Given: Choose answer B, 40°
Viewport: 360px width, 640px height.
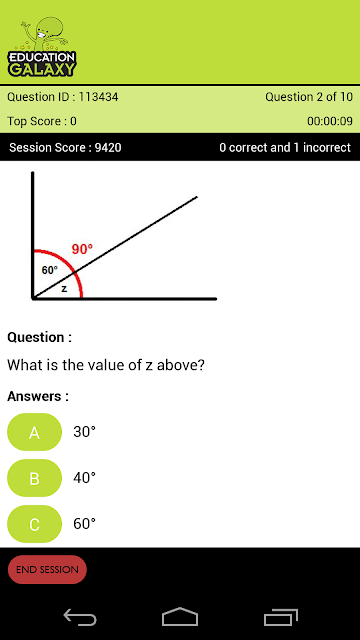Looking at the screenshot, I should click(x=34, y=478).
